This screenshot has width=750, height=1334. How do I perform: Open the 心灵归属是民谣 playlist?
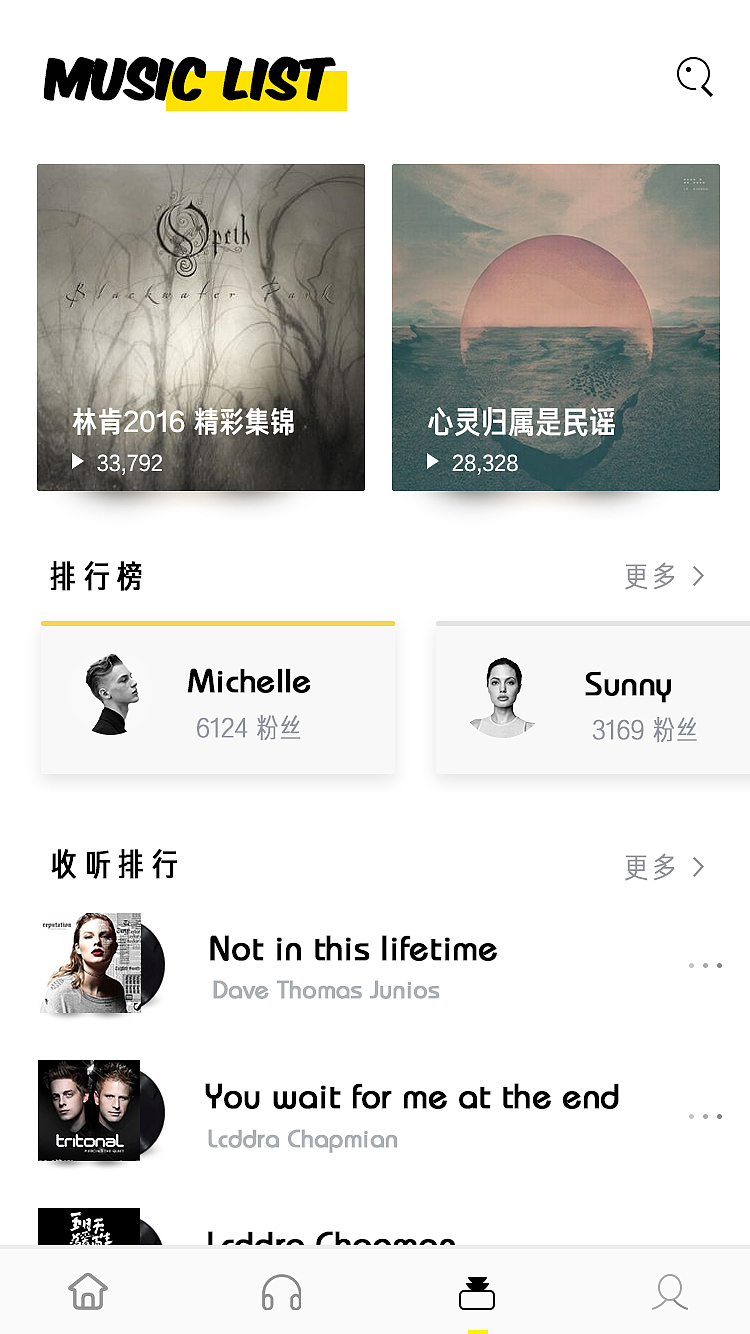556,327
